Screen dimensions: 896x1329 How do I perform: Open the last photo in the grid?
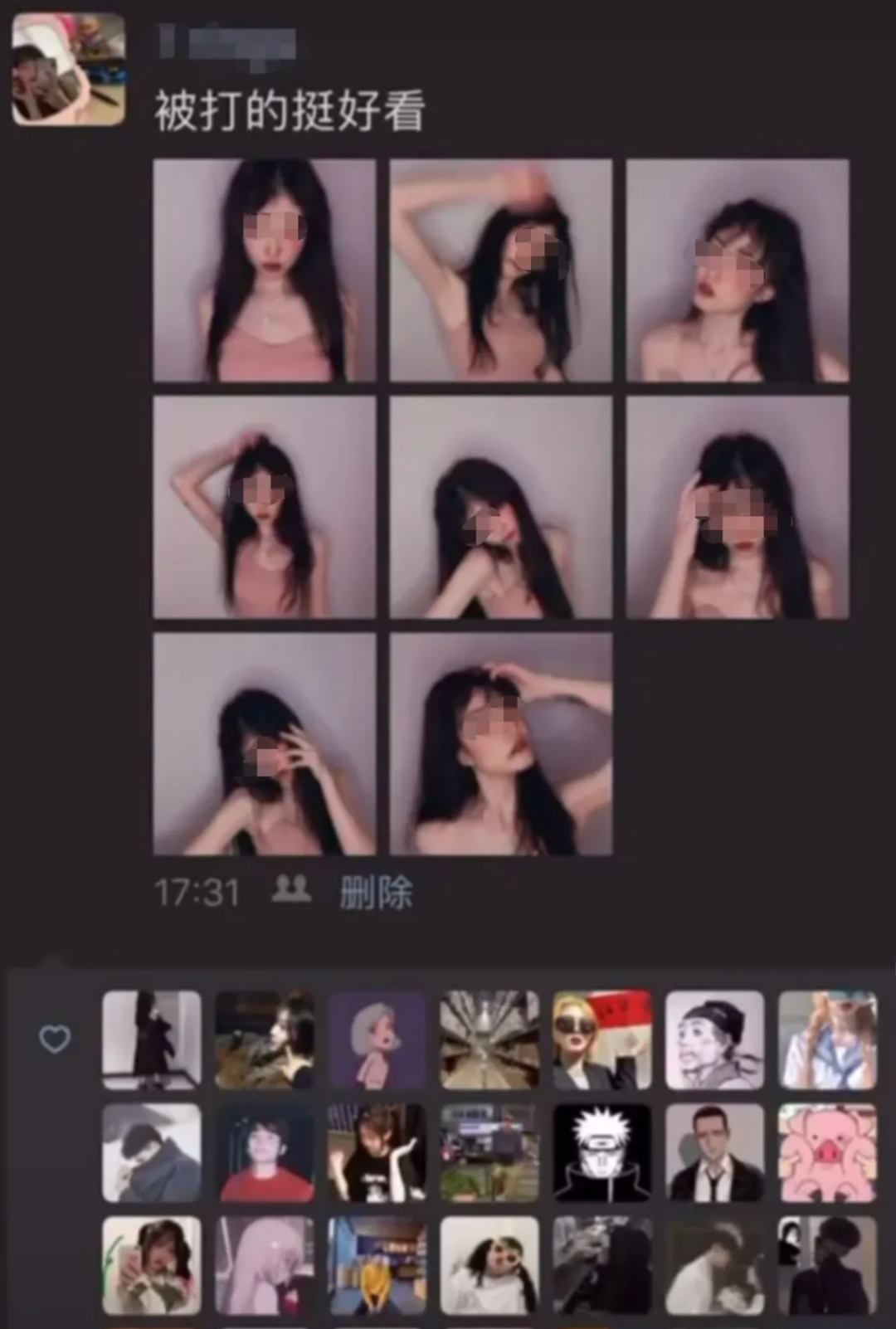(x=501, y=744)
